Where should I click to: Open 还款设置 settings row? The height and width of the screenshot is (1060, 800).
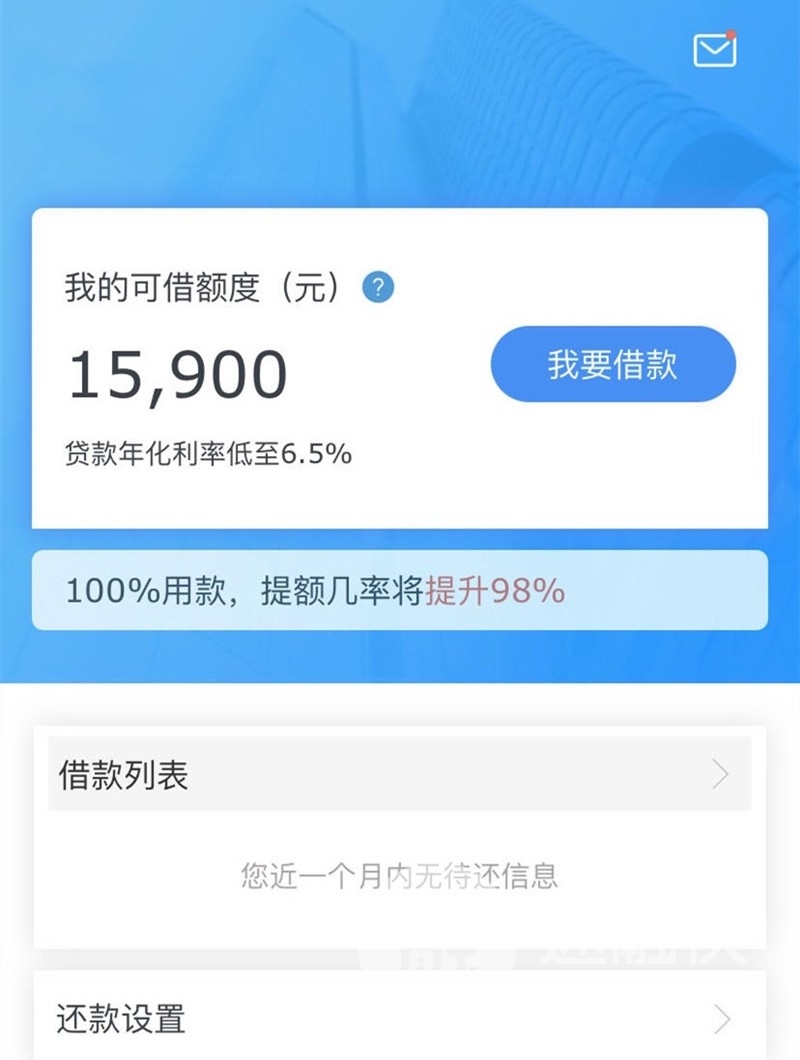(400, 1019)
